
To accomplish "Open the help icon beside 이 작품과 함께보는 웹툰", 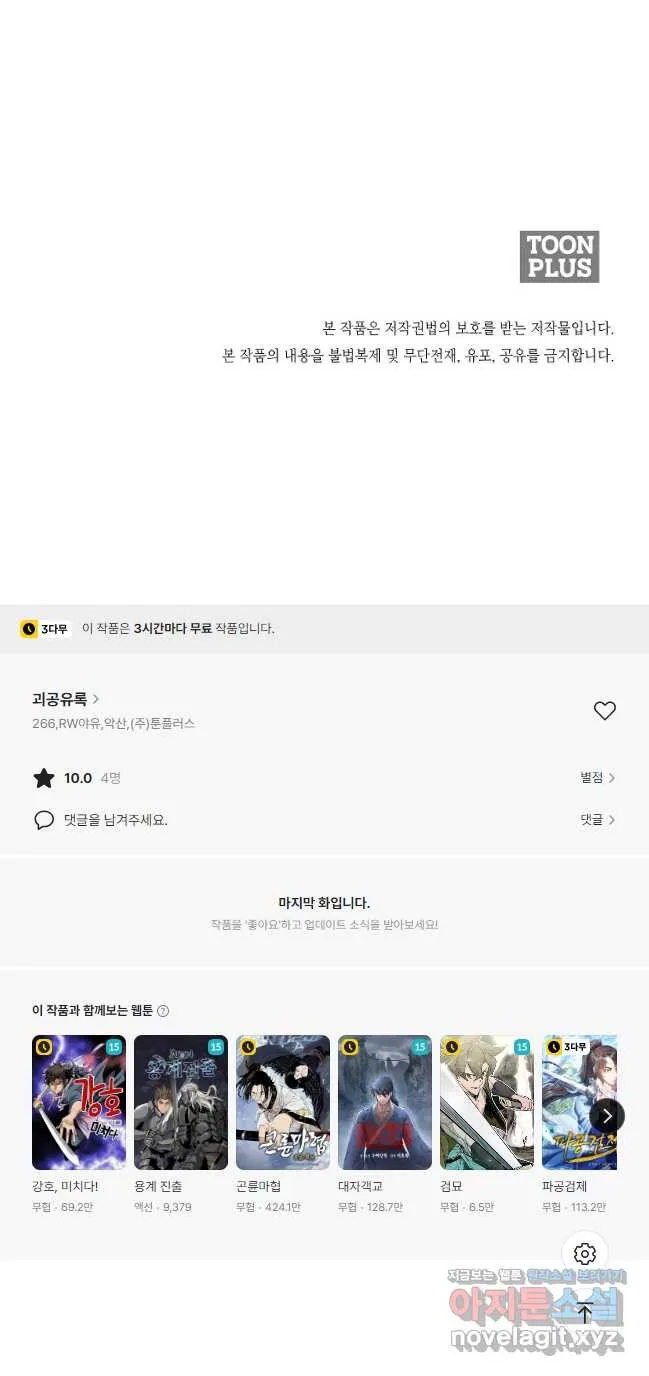I will click(x=163, y=1011).
